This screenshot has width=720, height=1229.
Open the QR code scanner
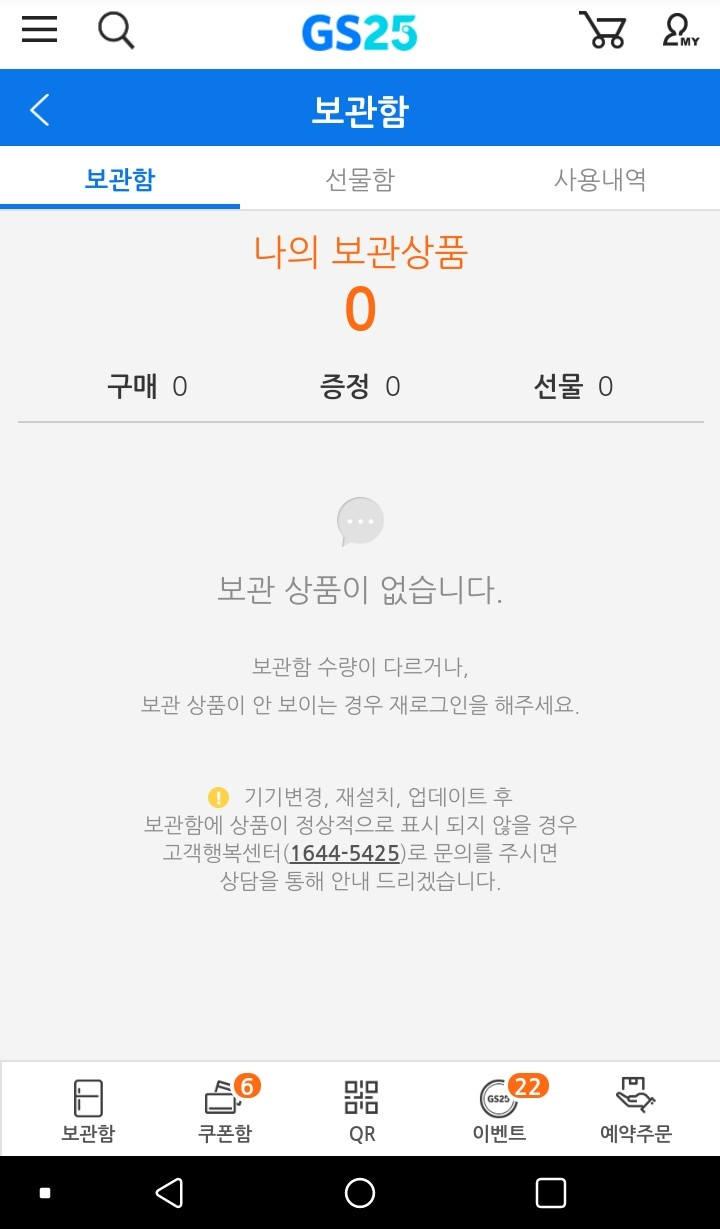pos(361,1107)
